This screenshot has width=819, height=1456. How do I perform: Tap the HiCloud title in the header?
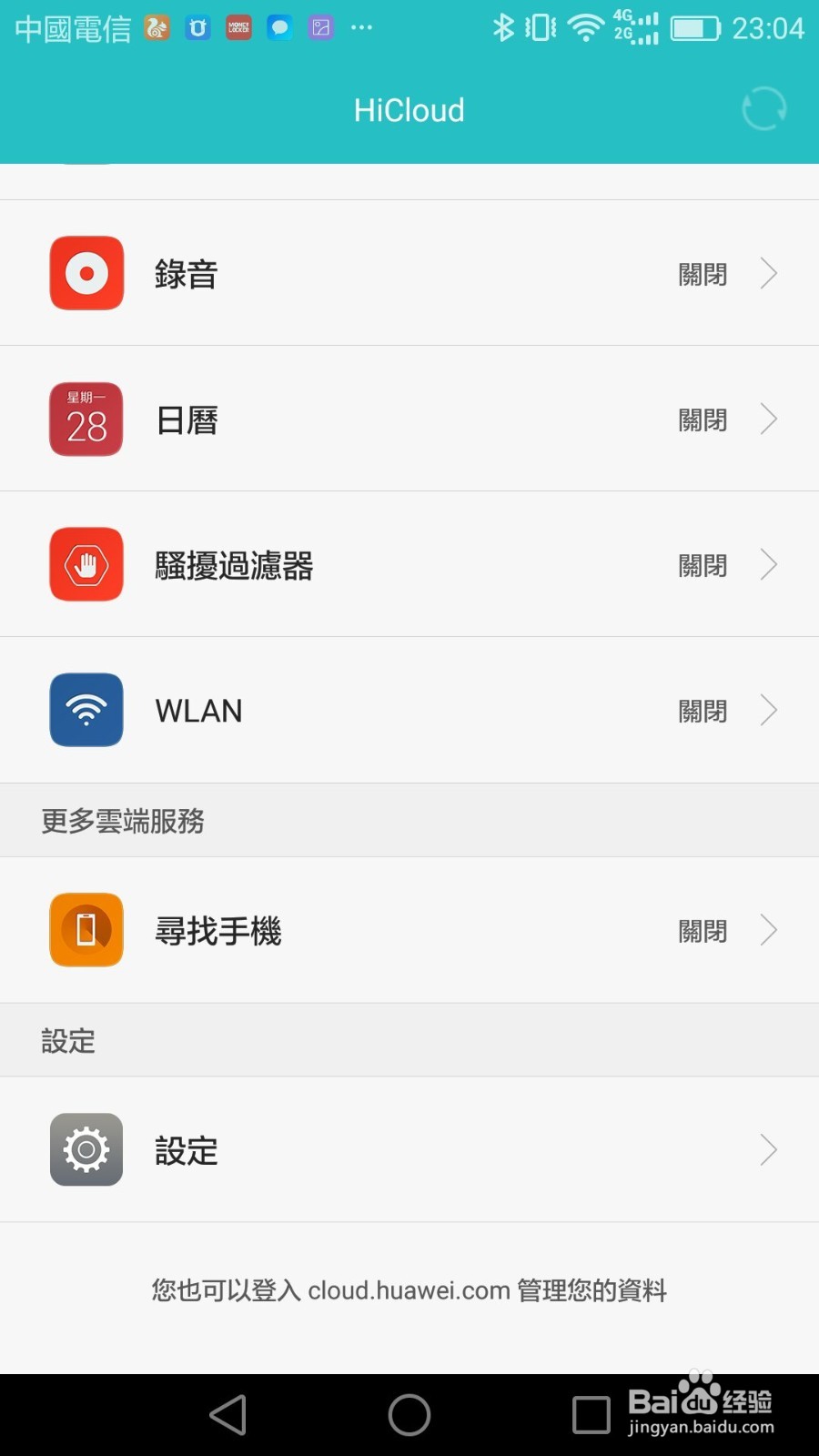[x=409, y=109]
